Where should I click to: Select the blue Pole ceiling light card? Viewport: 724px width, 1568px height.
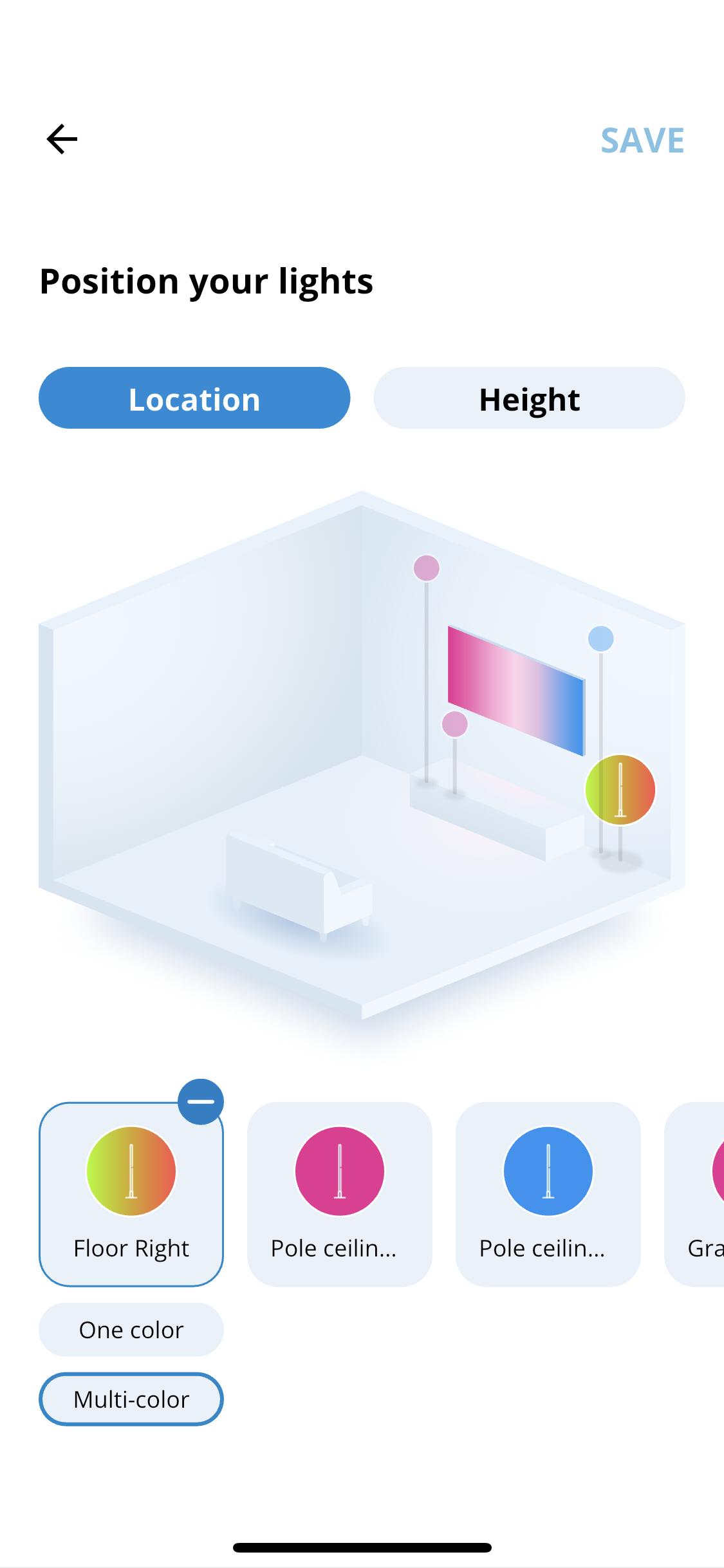[x=548, y=1195]
